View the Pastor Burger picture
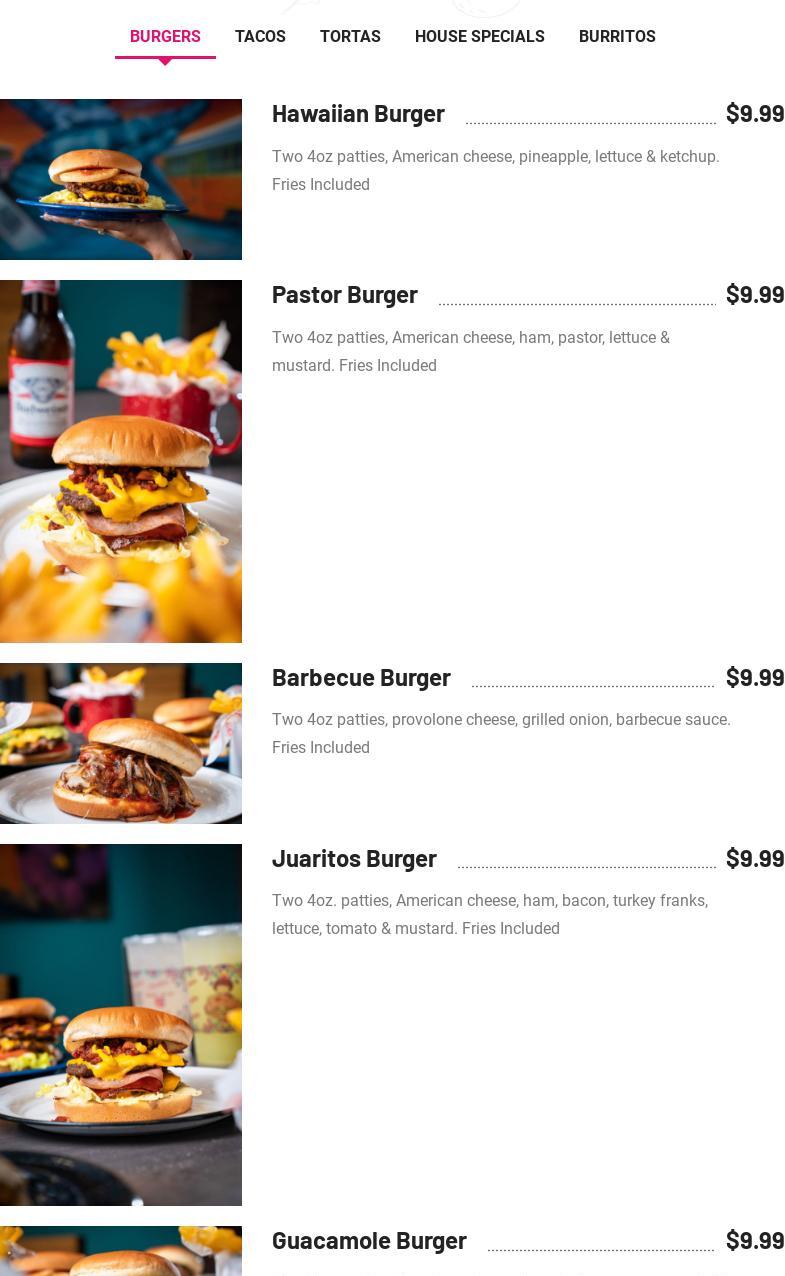 click(x=121, y=461)
